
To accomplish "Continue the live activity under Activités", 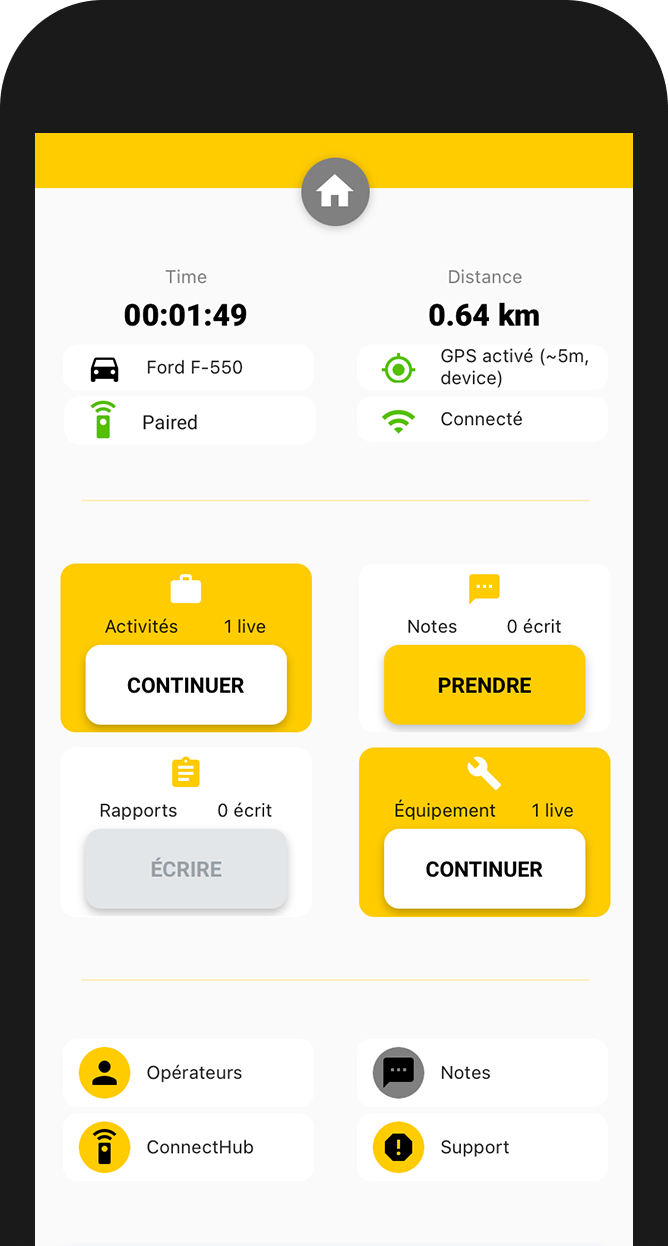I will [x=186, y=685].
